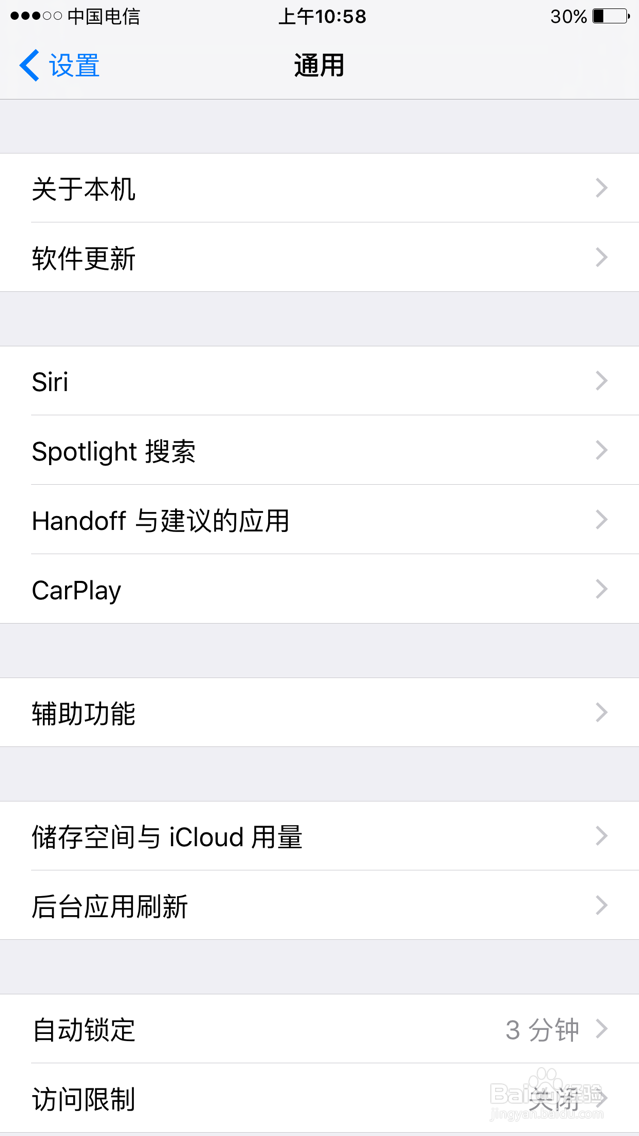The width and height of the screenshot is (639, 1136).
Task: Change the 自动锁定 duration
Action: pos(320,1030)
